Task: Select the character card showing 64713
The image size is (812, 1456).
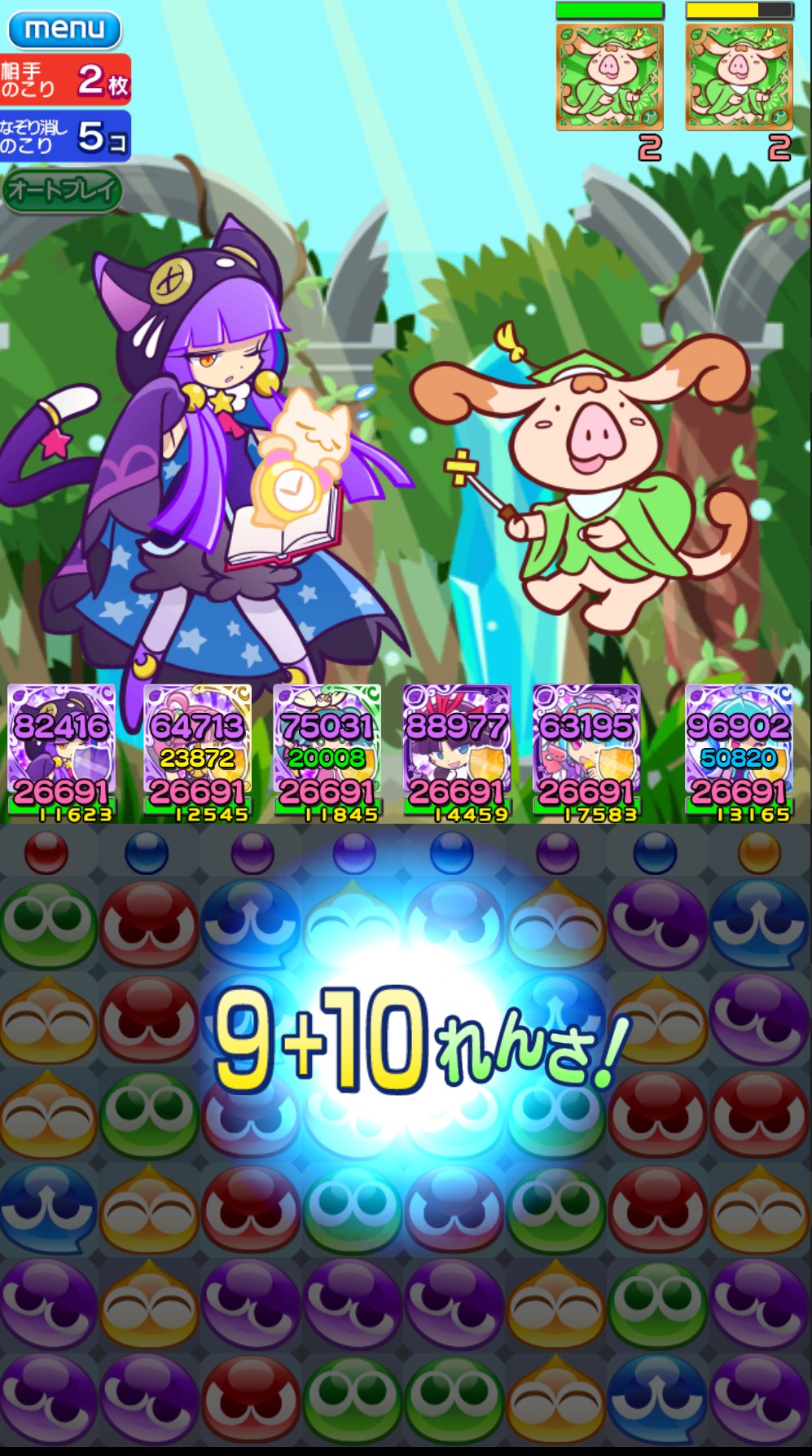Action: coord(197,750)
